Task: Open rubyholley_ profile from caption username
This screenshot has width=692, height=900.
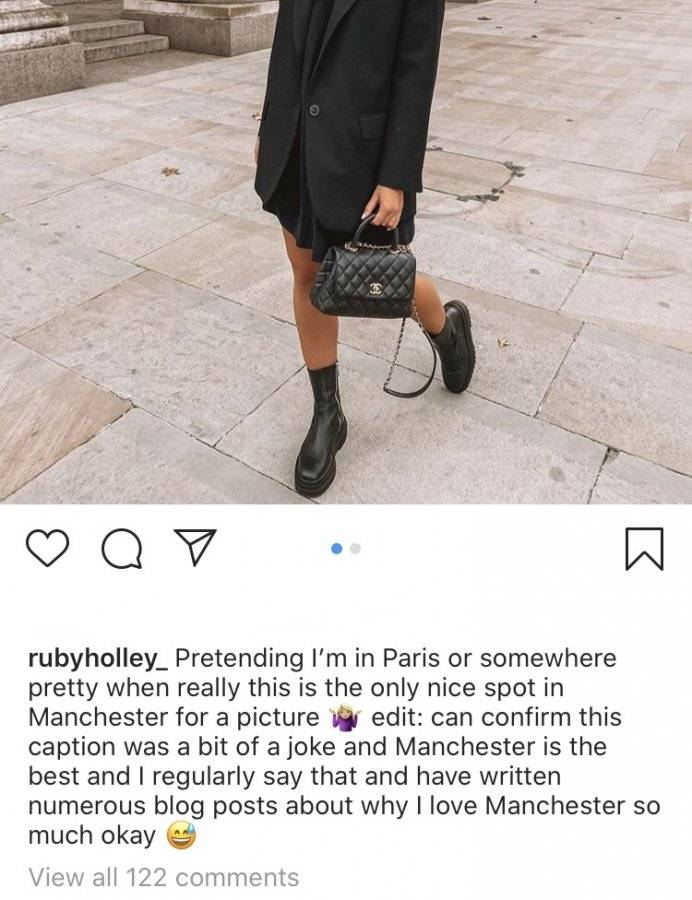Action: pyautogui.click(x=98, y=658)
